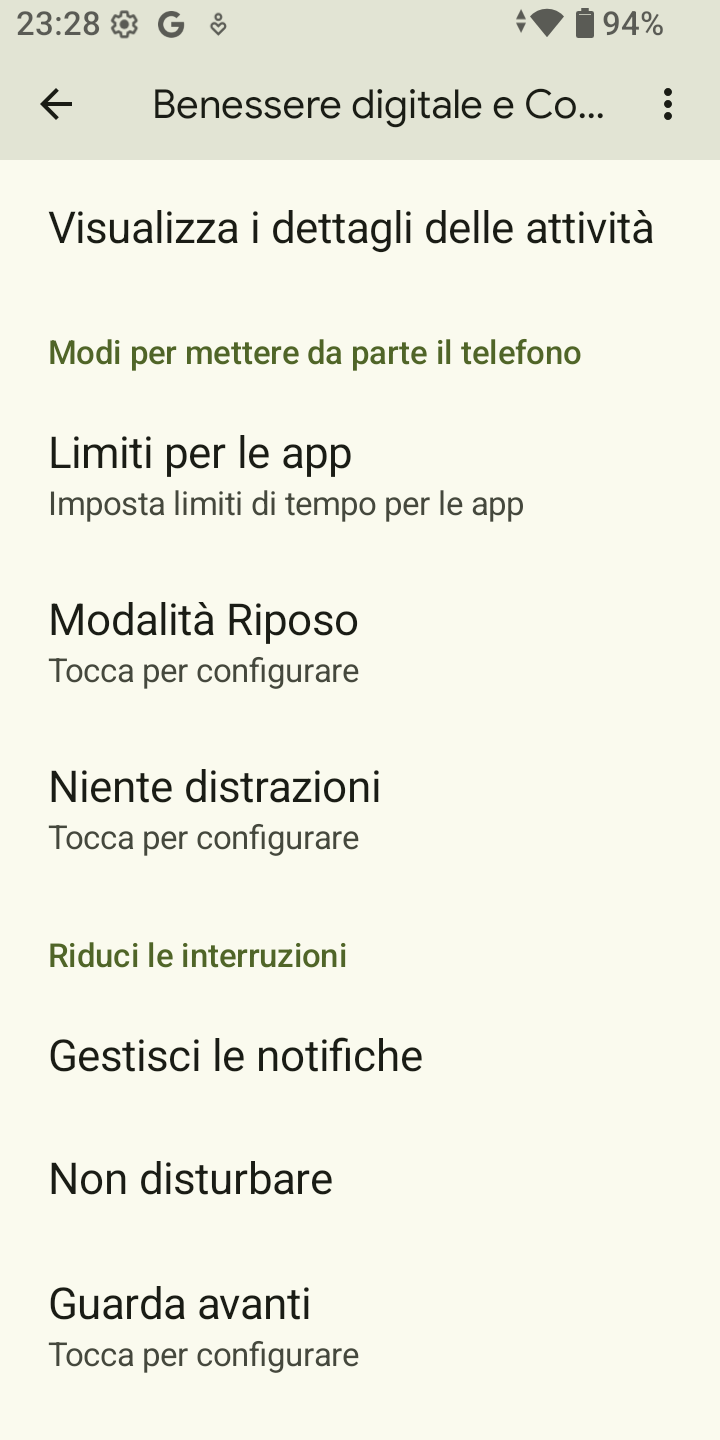Image resolution: width=720 pixels, height=1440 pixels.
Task: Tap Guarda avanti to configure
Action: point(360,1327)
